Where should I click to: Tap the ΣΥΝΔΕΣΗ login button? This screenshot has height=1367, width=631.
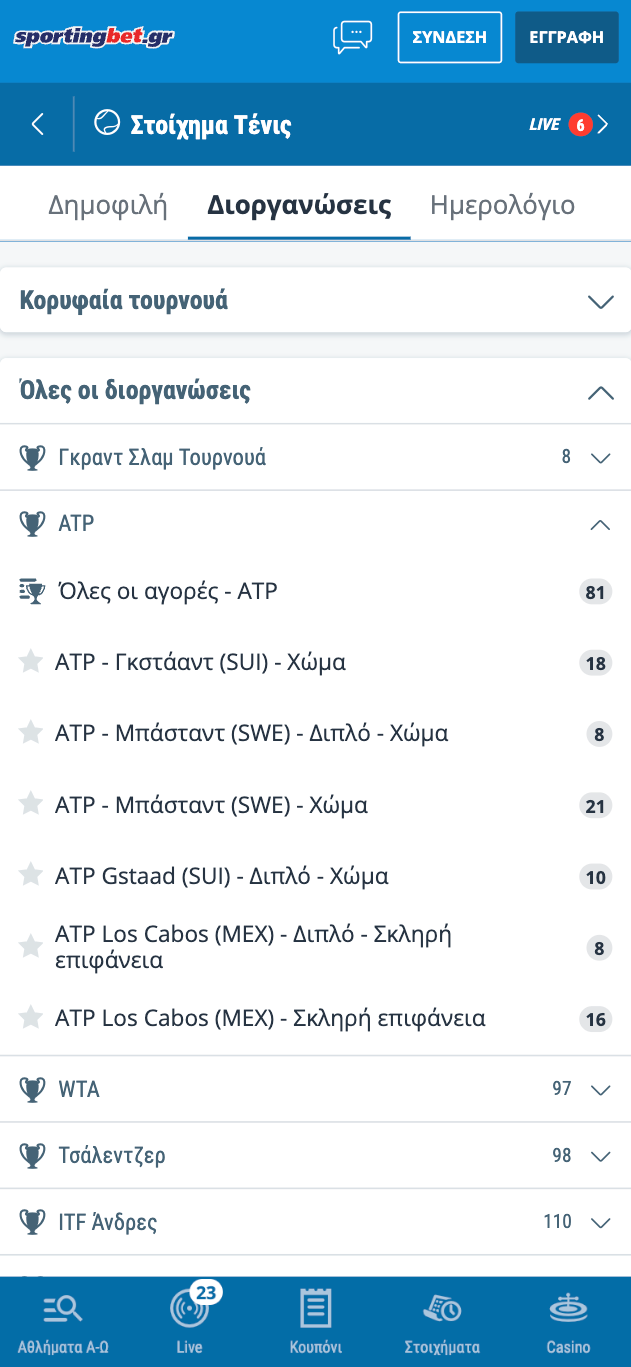point(450,37)
